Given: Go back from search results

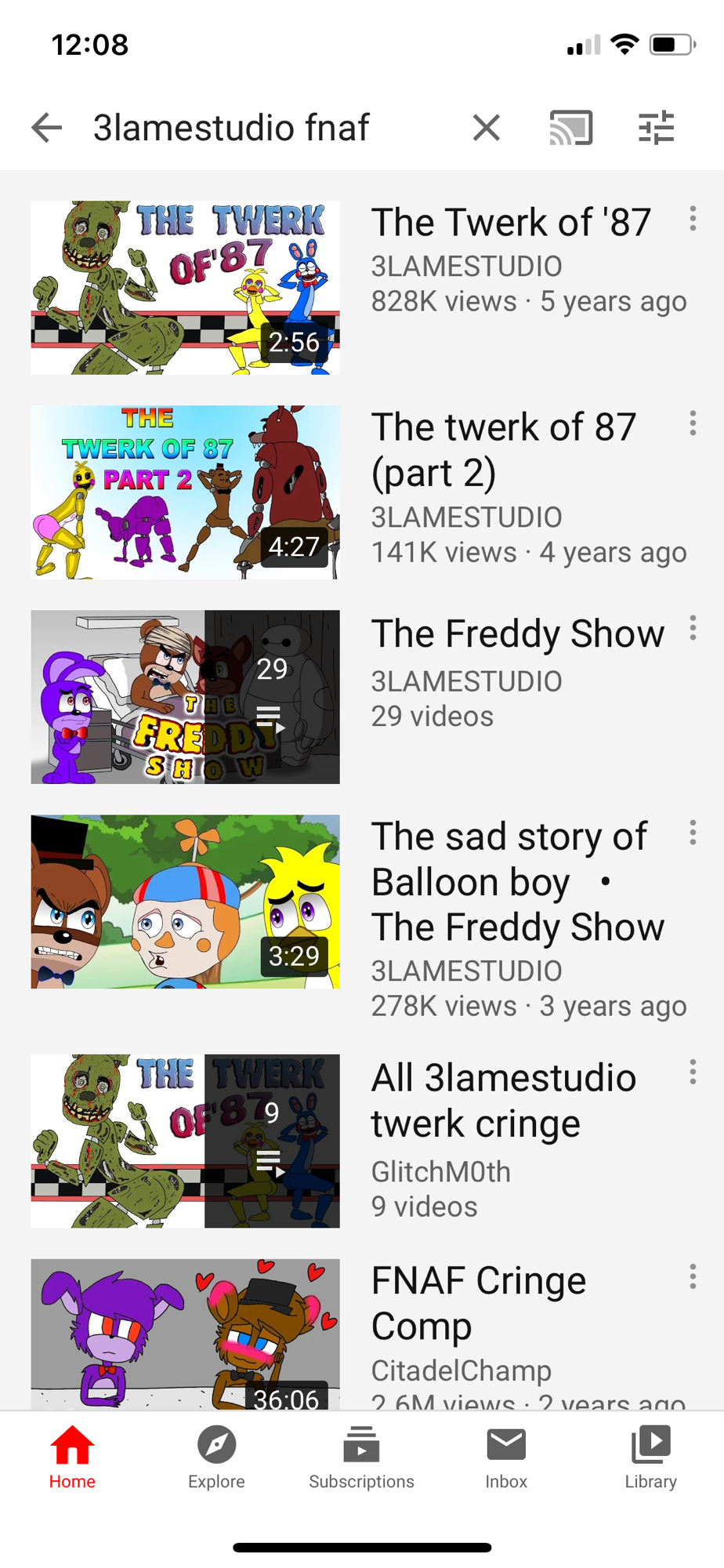Looking at the screenshot, I should [47, 128].
